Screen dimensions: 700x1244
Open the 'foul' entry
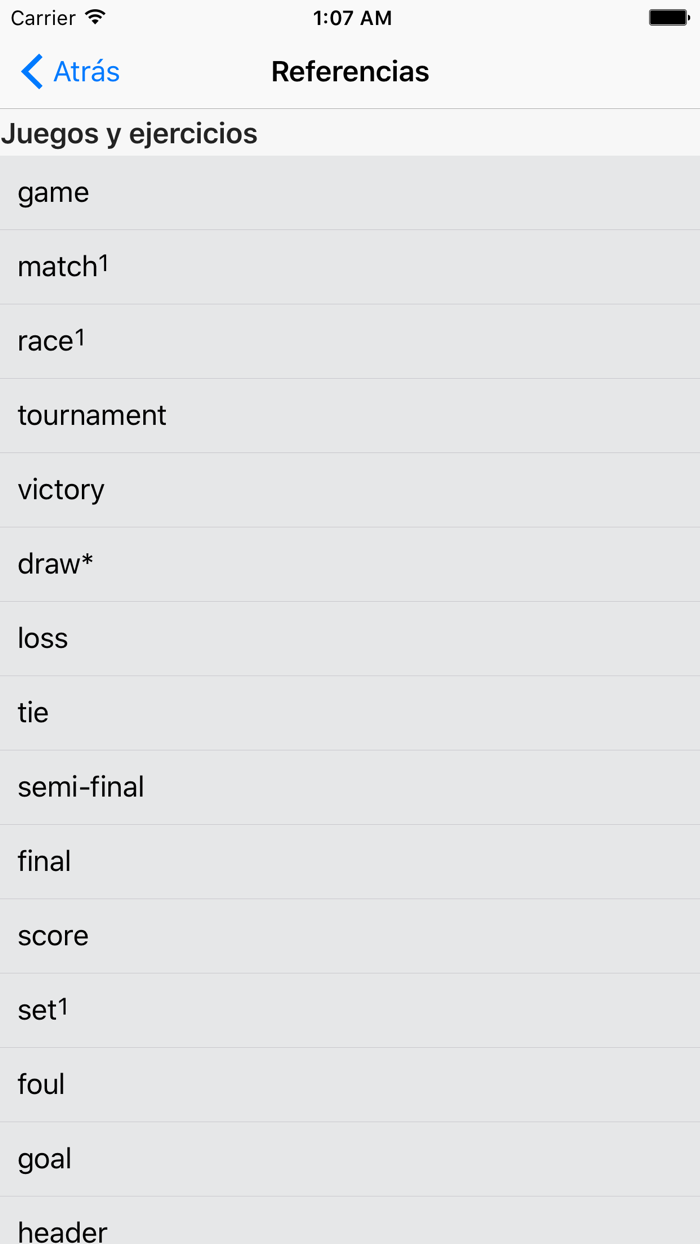(350, 1084)
